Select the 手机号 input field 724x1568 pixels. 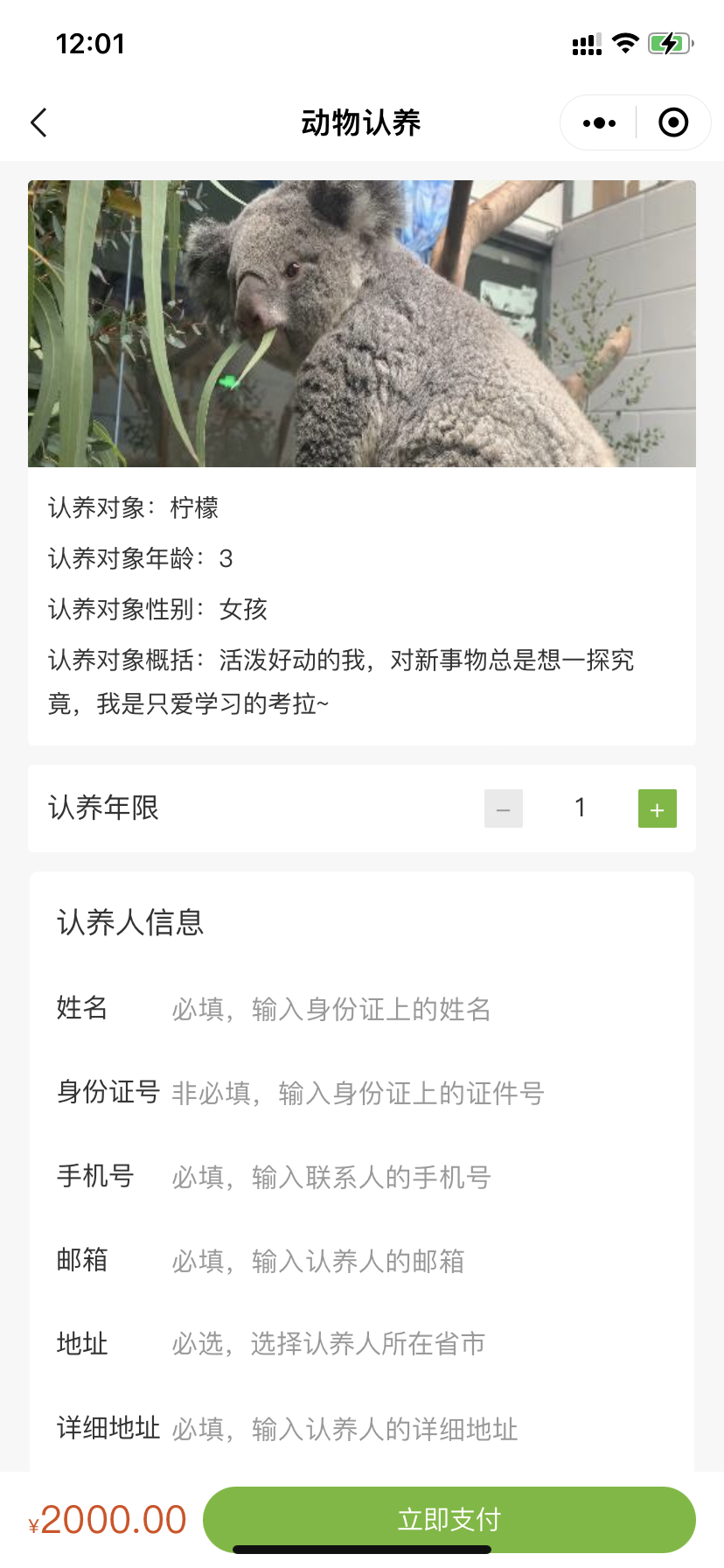point(420,1177)
